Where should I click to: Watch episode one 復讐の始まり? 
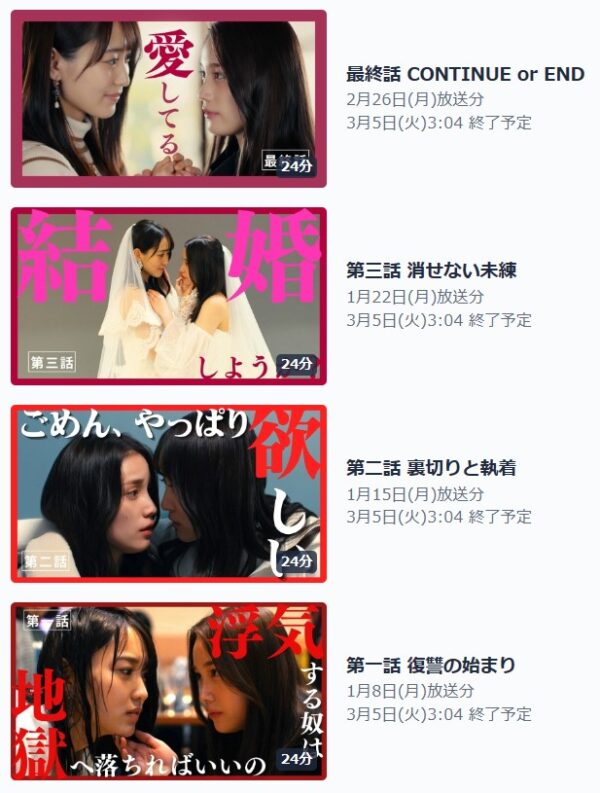(168, 690)
